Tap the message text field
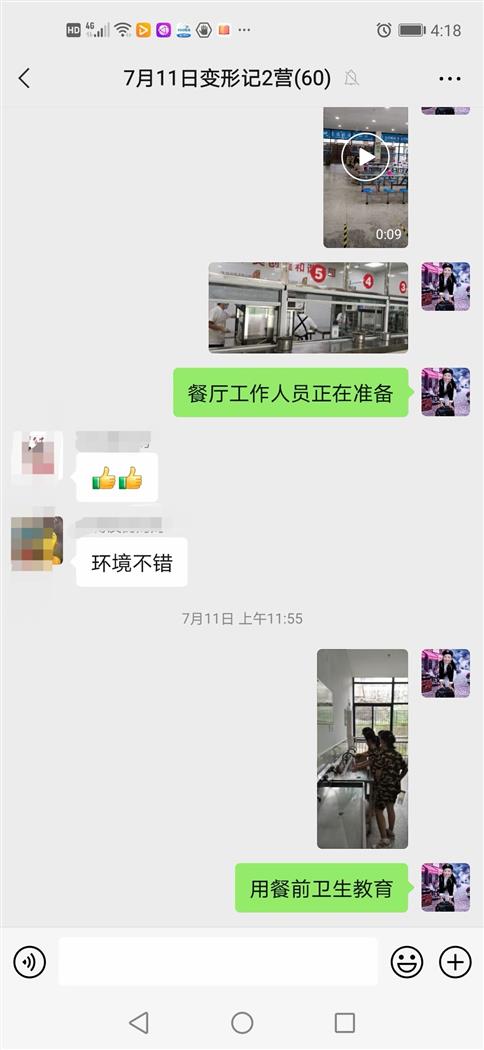Screen dimensions: 484x1050 218,962
